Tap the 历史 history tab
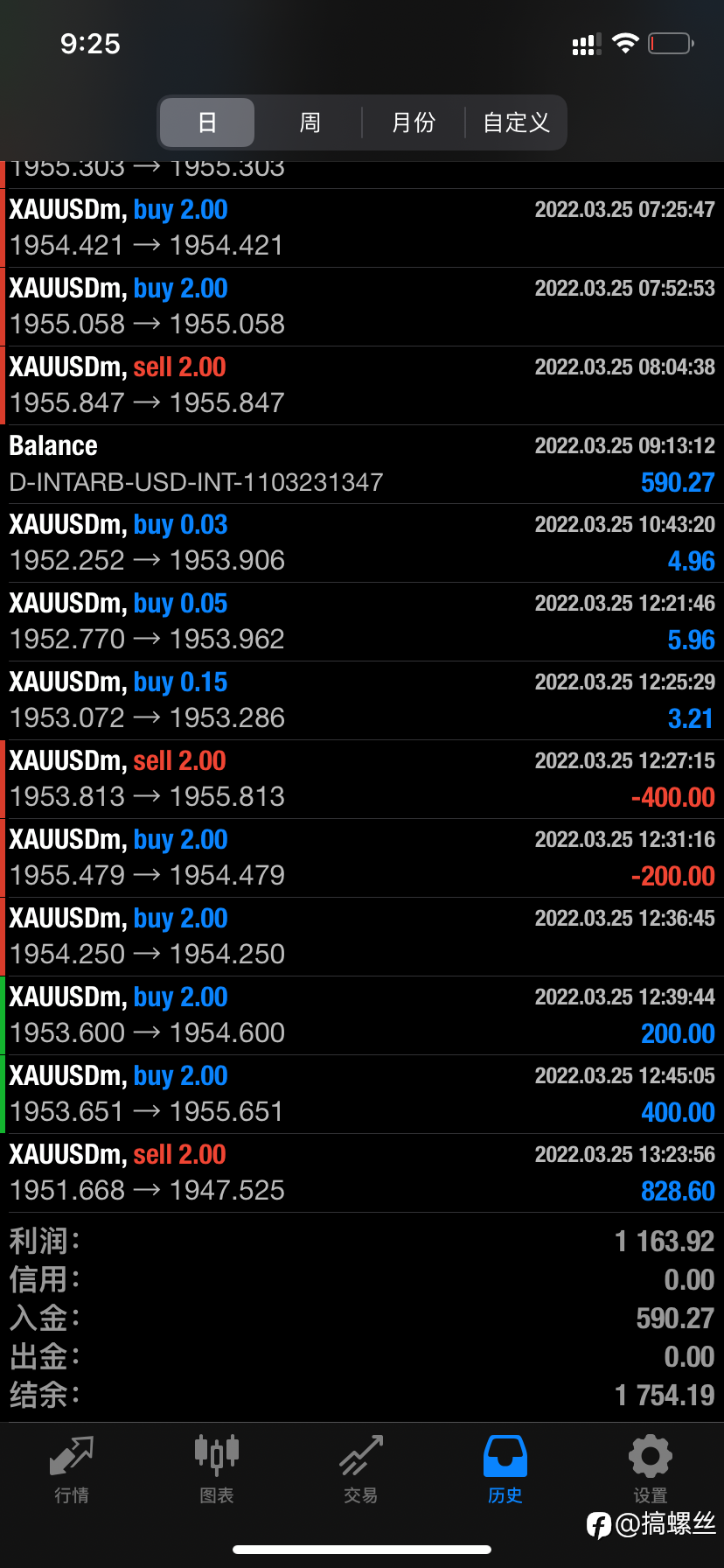Image resolution: width=724 pixels, height=1568 pixels. point(505,1470)
